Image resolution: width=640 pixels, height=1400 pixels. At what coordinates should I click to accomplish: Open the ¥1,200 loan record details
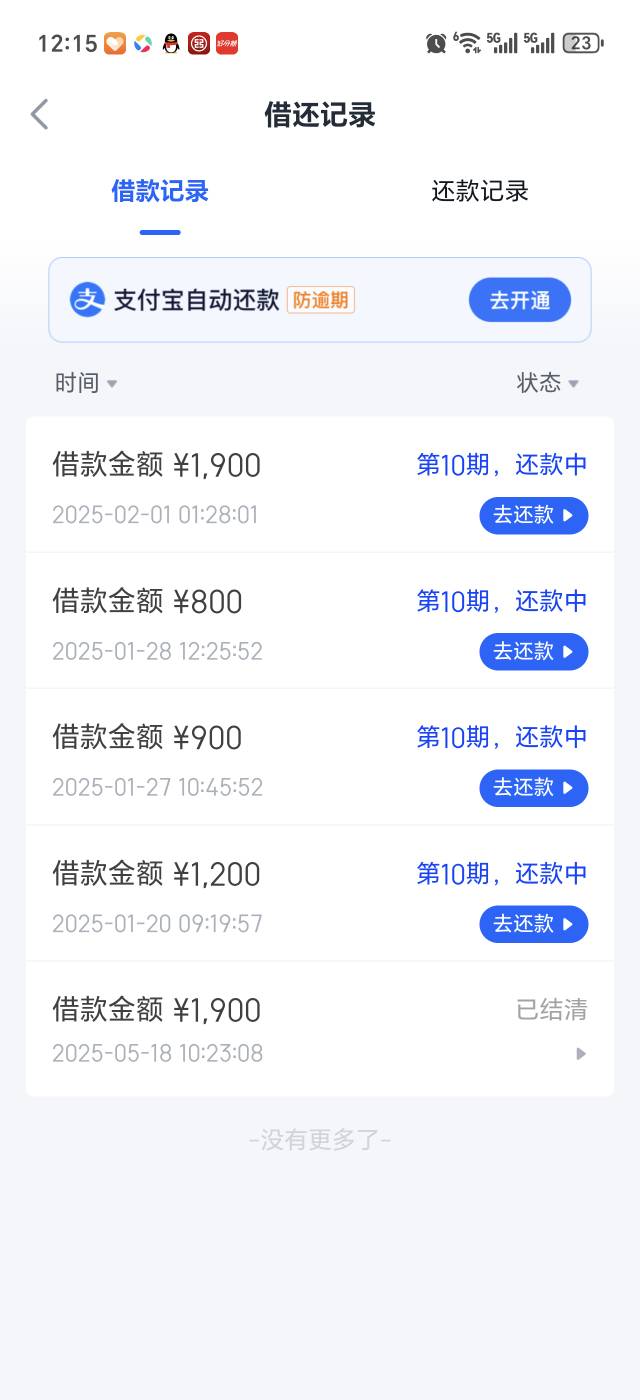pos(320,893)
